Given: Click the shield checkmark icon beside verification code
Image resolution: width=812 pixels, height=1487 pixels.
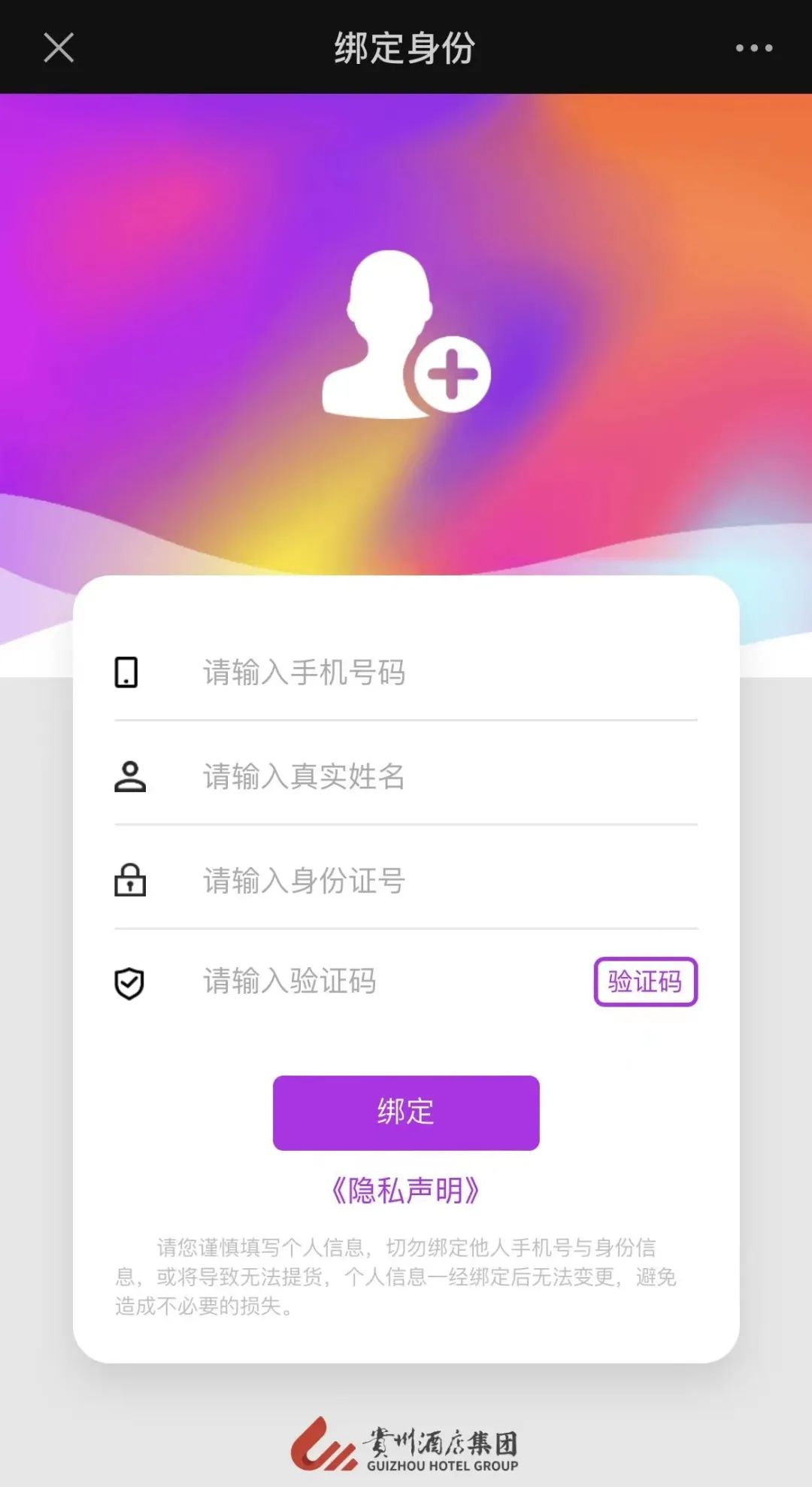Looking at the screenshot, I should coord(128,980).
